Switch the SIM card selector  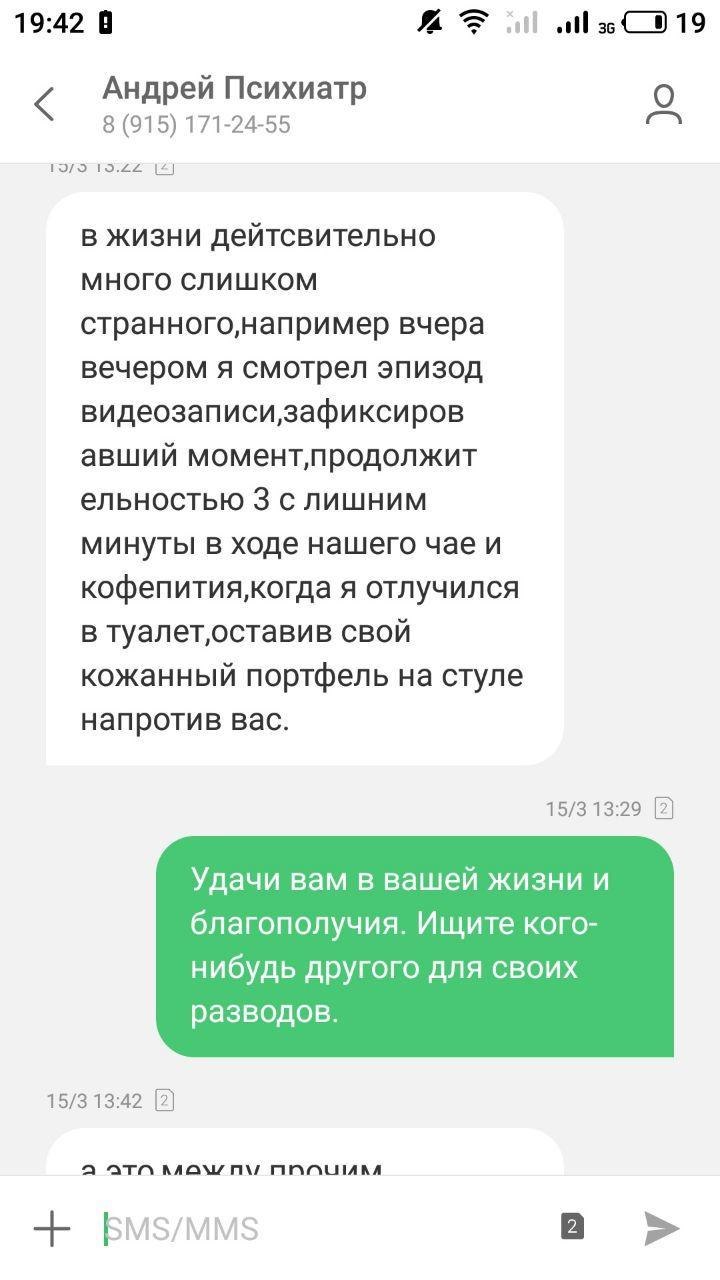pyautogui.click(x=572, y=1227)
